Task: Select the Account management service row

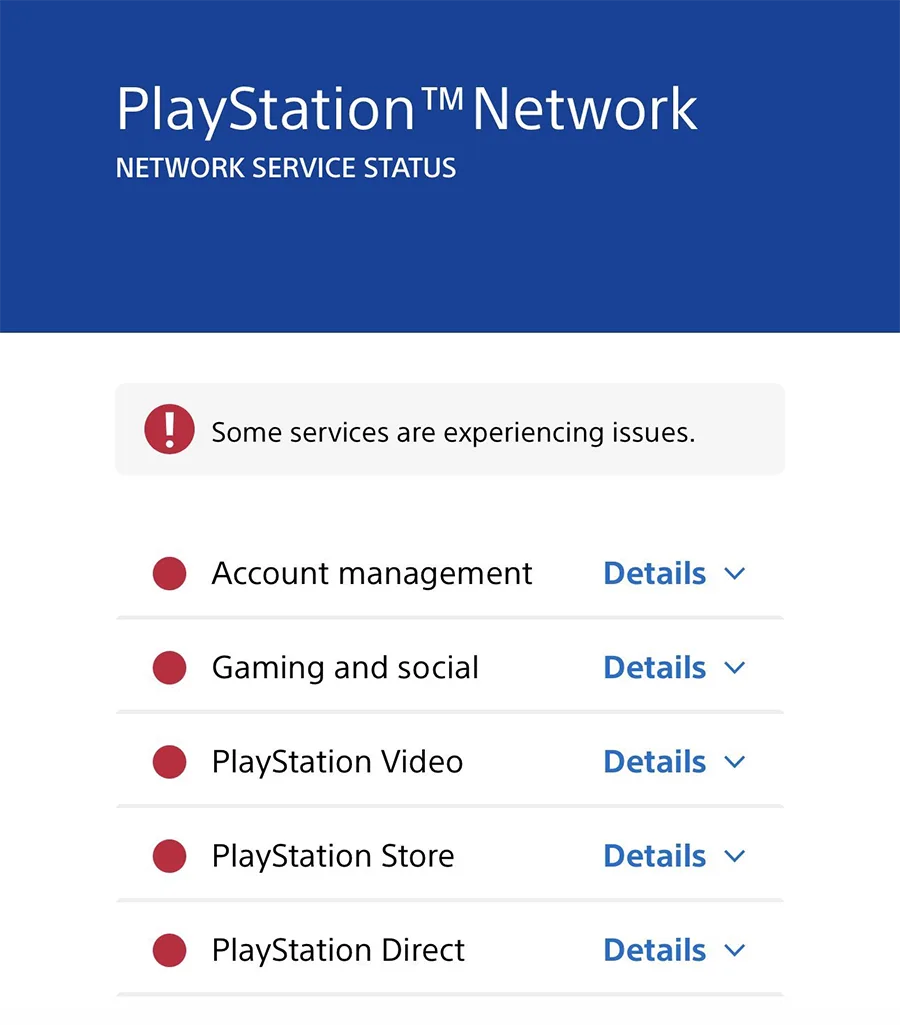Action: coord(371,573)
